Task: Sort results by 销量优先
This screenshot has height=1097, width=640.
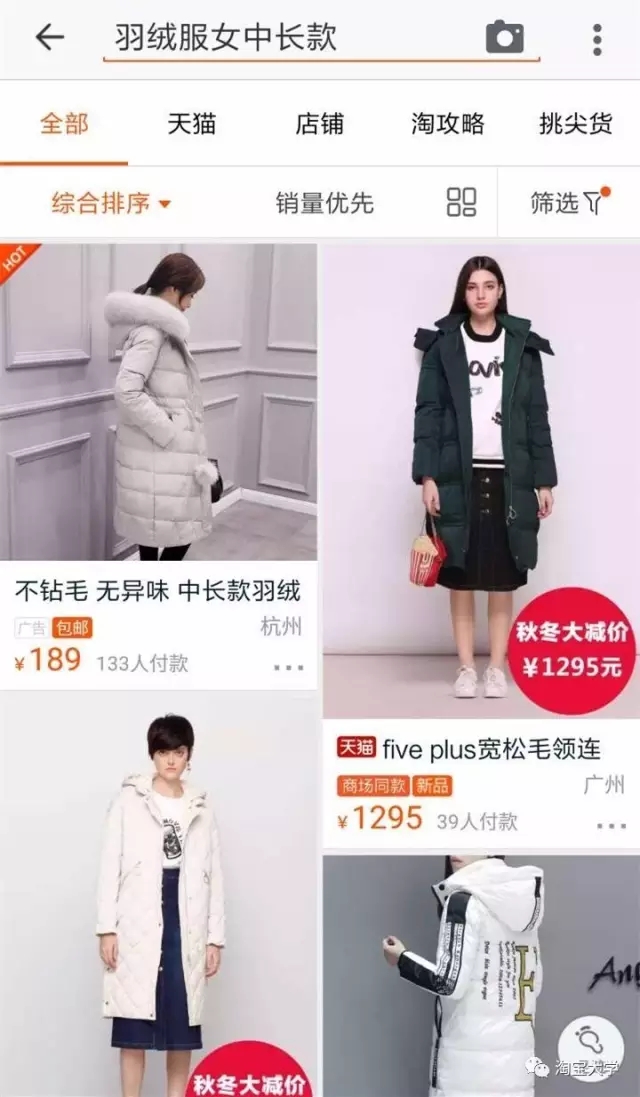Action: 324,203
